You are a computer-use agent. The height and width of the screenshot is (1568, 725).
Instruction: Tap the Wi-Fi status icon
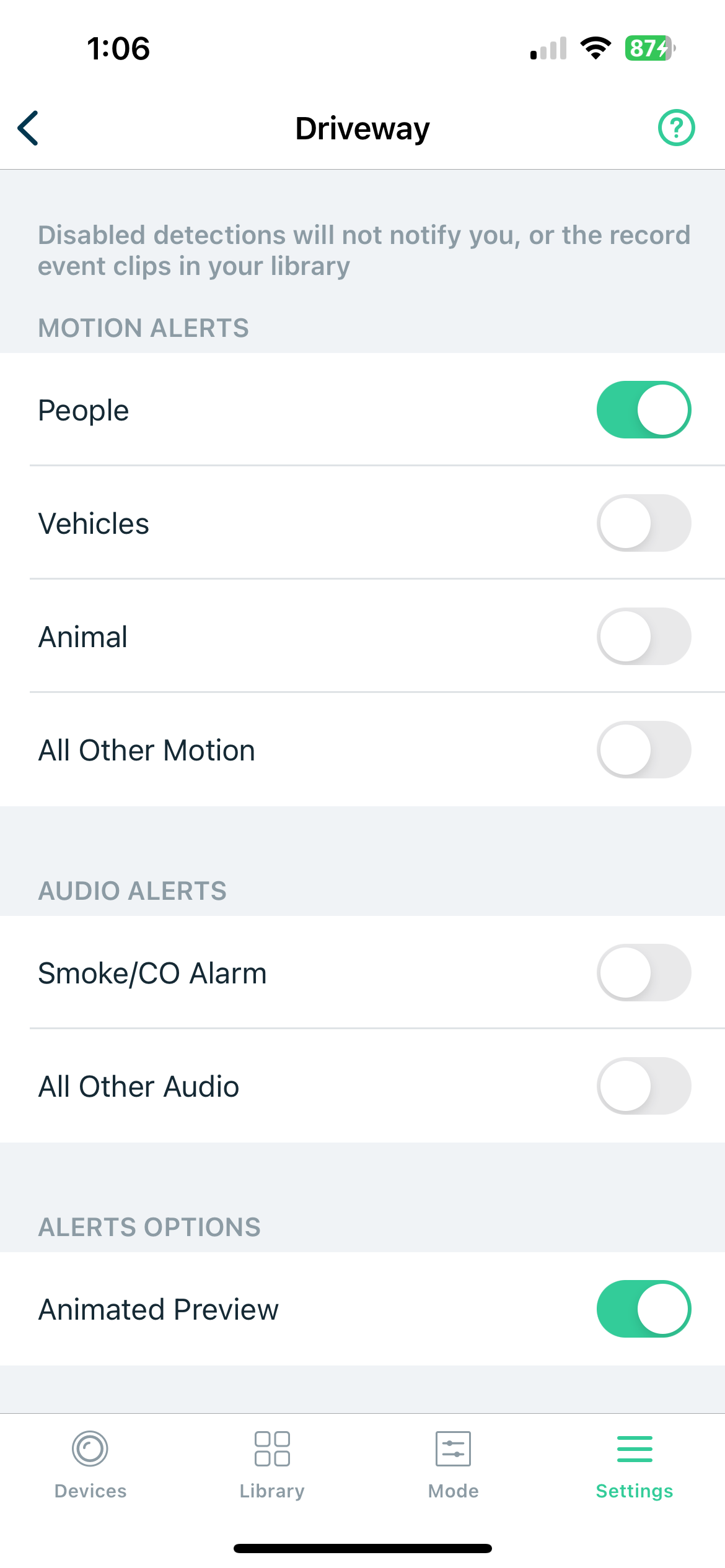(x=595, y=48)
